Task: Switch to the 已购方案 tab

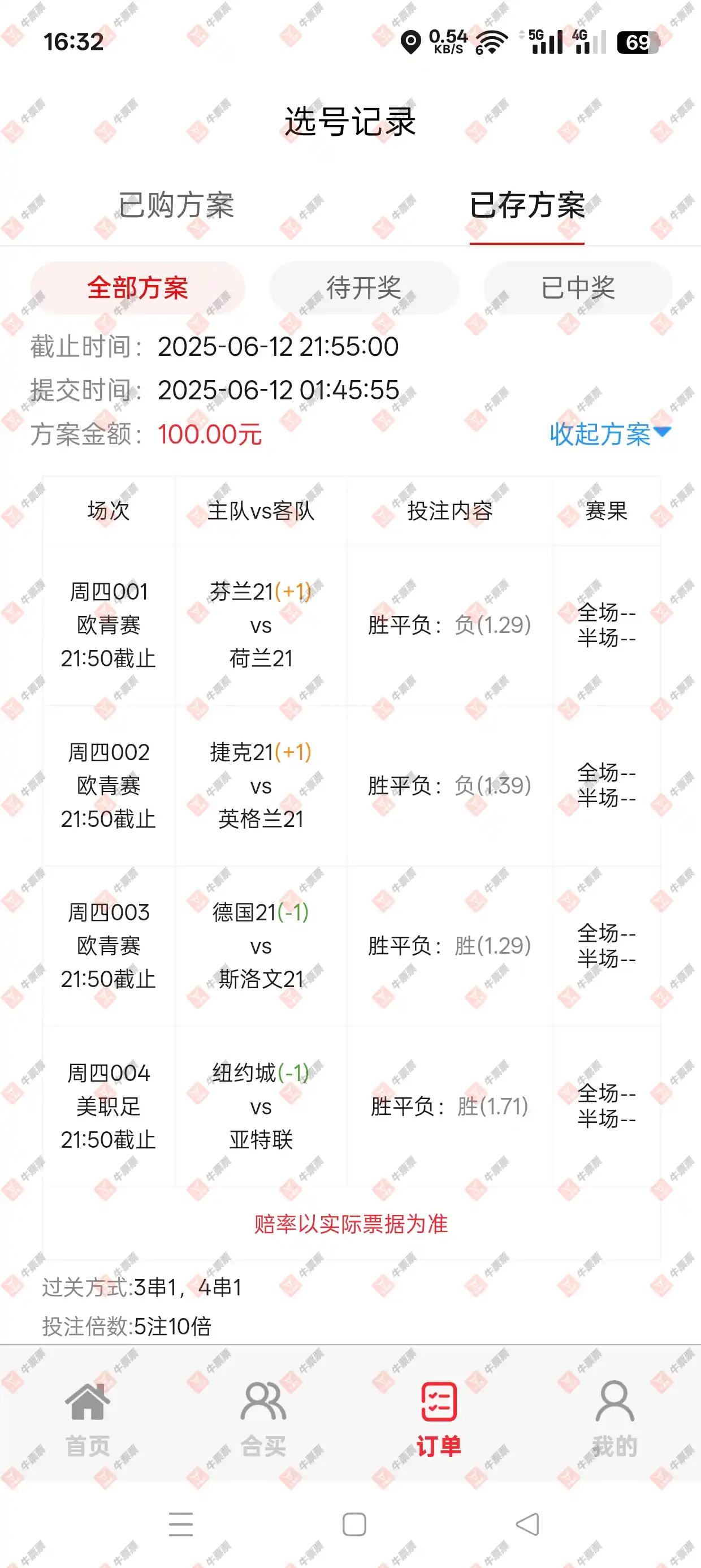Action: [x=176, y=205]
